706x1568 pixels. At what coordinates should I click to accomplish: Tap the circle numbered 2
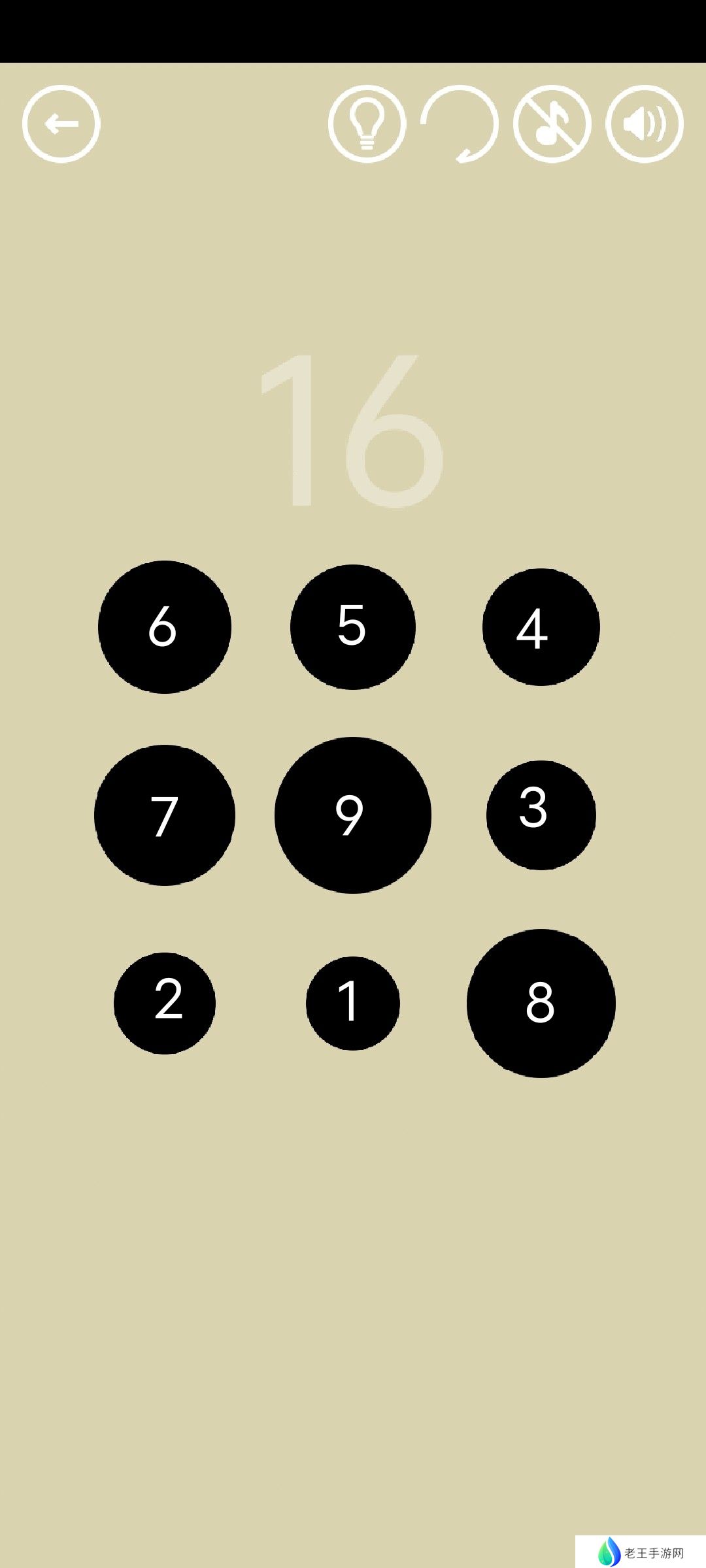tap(165, 1003)
